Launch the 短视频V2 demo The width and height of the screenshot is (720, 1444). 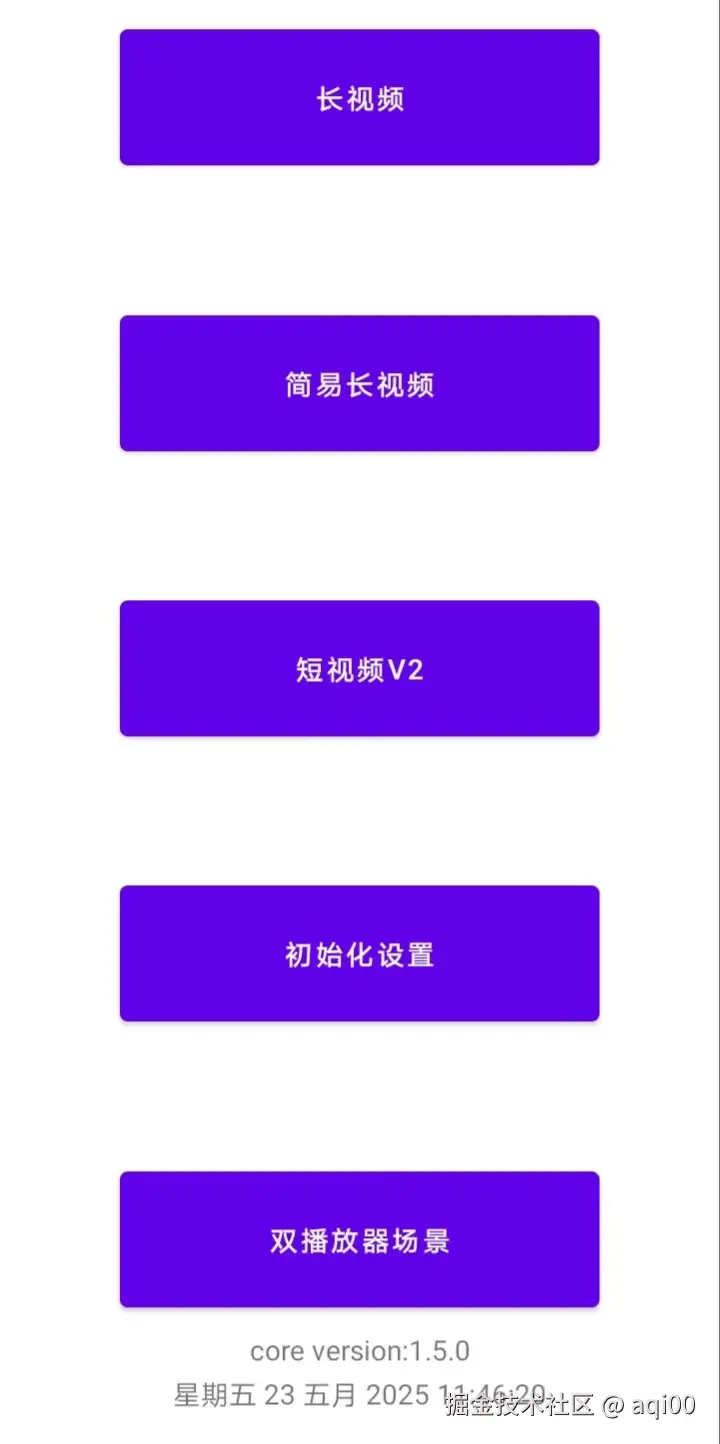tap(359, 669)
